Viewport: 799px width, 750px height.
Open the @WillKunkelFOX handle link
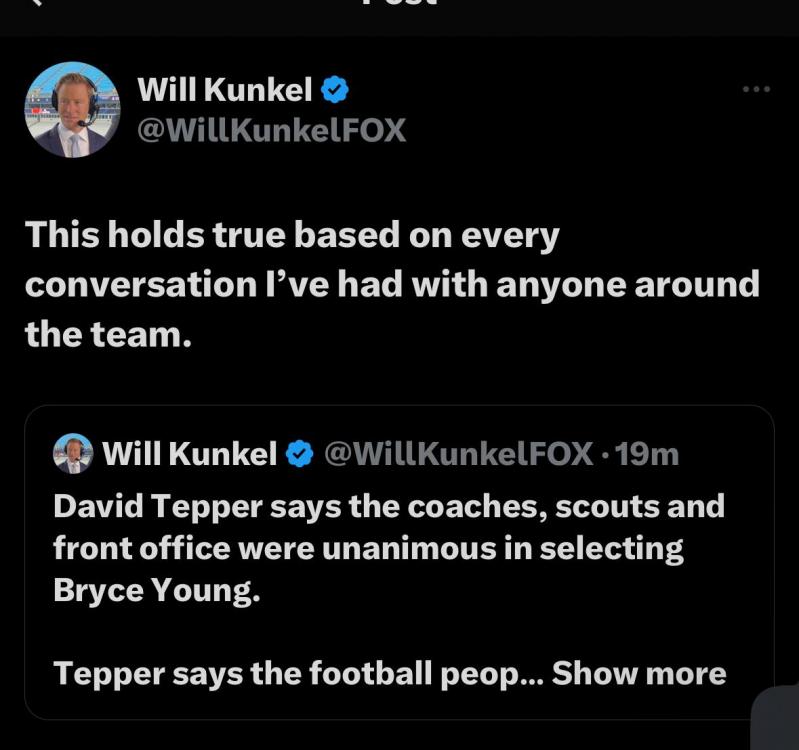pyautogui.click(x=271, y=131)
